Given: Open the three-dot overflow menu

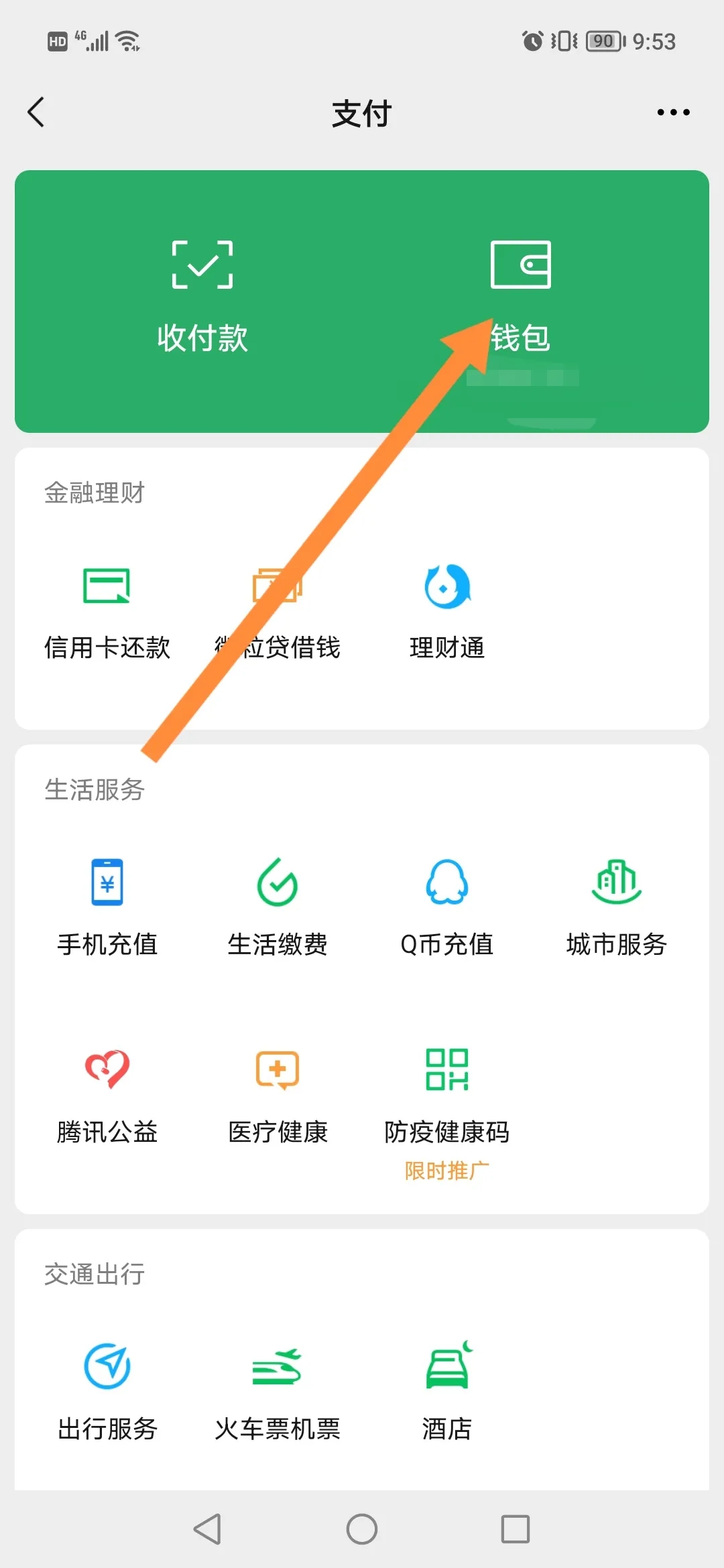Looking at the screenshot, I should [673, 113].
